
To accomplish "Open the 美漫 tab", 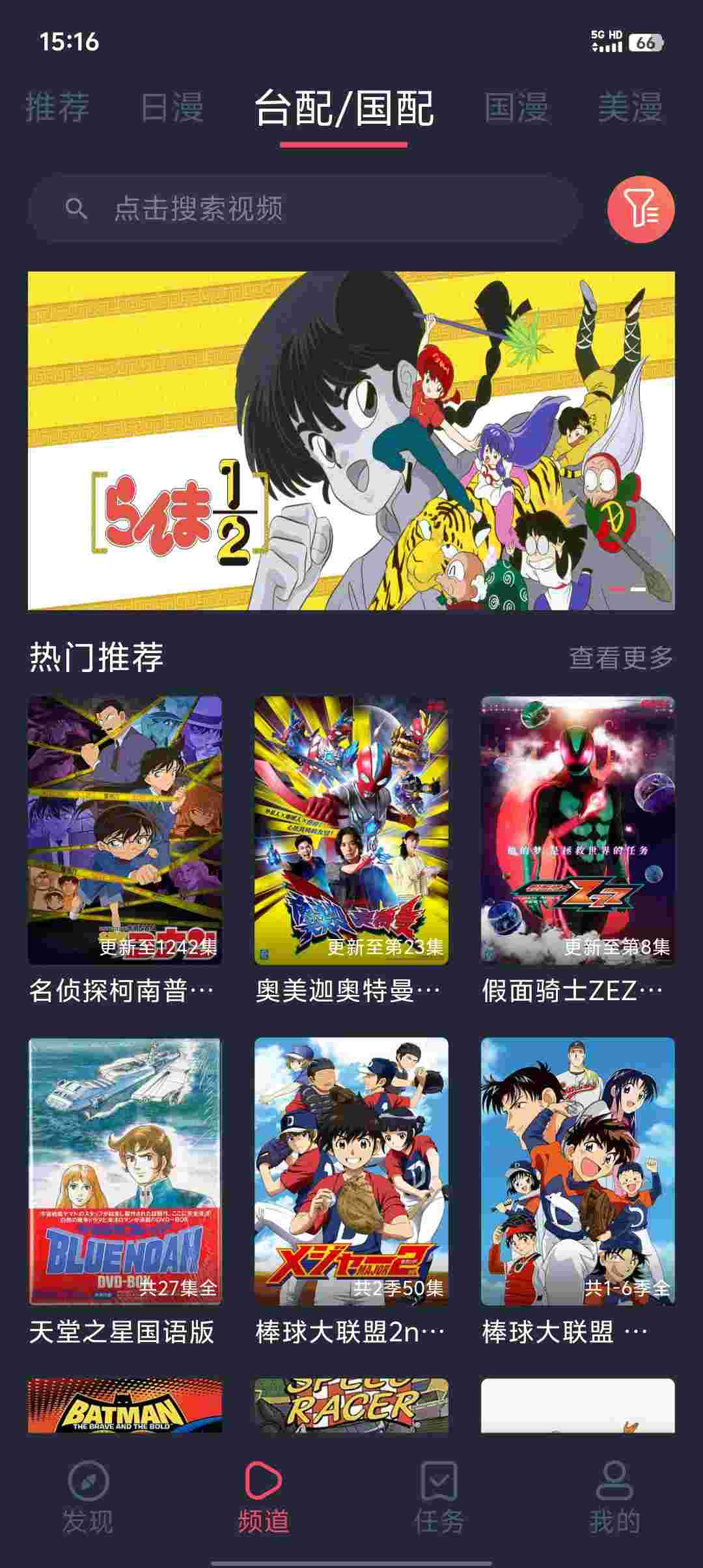I will click(630, 107).
